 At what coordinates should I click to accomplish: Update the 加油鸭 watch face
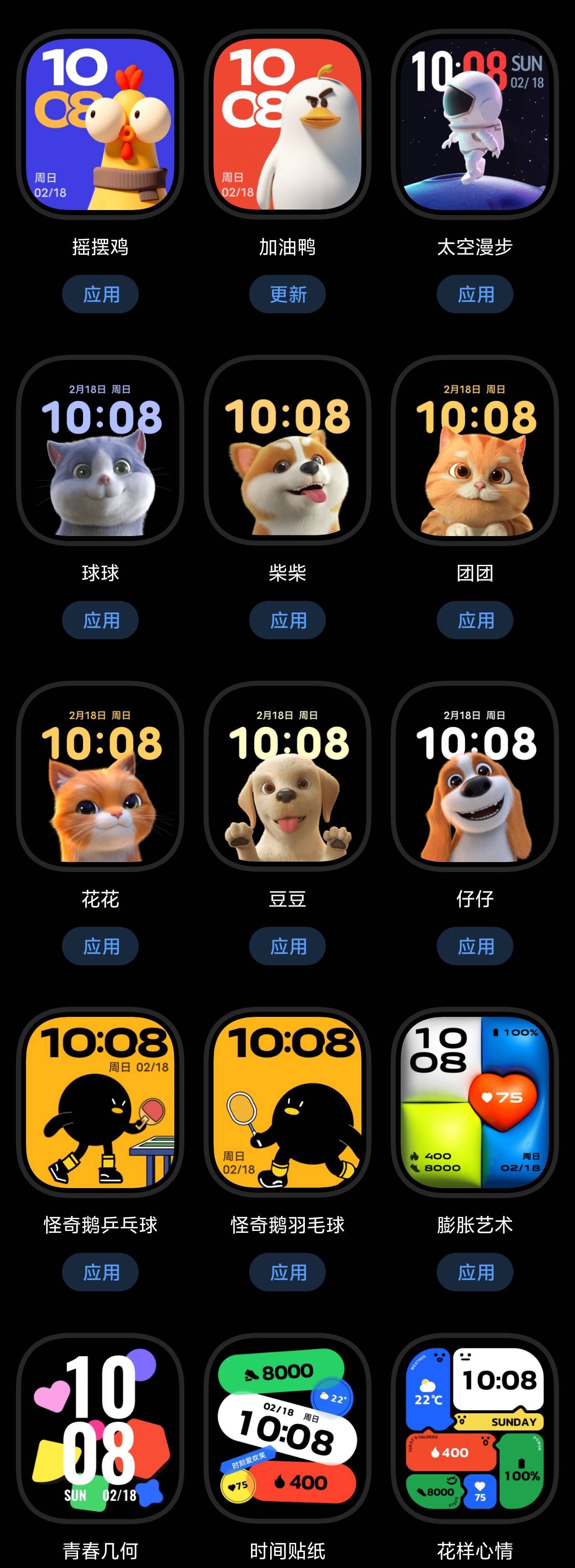tap(287, 294)
